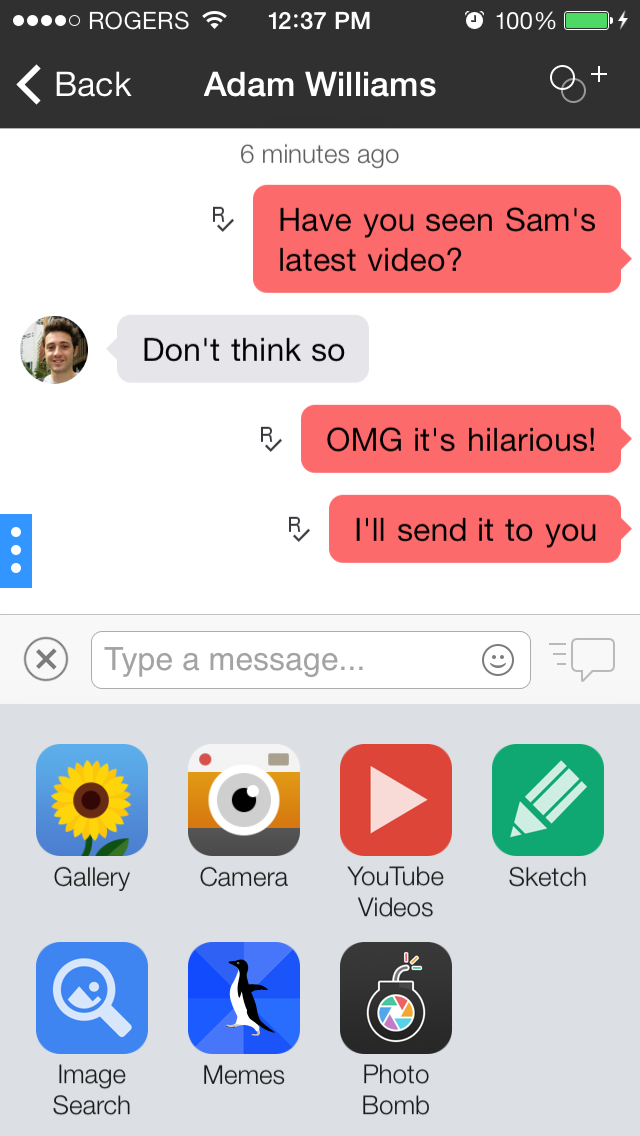Open the emoji smiley picker
640x1136 pixels.
497,660
